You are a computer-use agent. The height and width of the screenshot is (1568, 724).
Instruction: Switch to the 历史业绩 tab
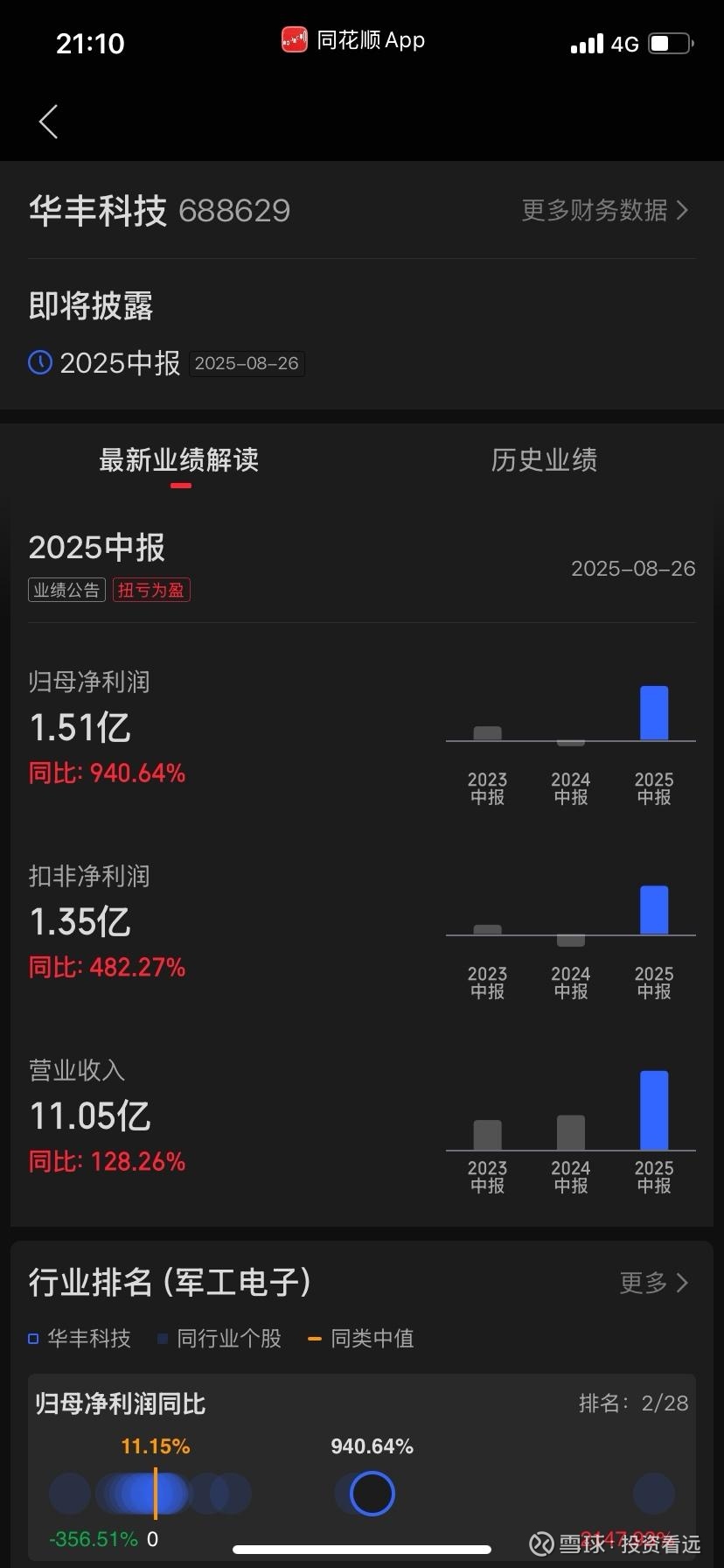[544, 460]
